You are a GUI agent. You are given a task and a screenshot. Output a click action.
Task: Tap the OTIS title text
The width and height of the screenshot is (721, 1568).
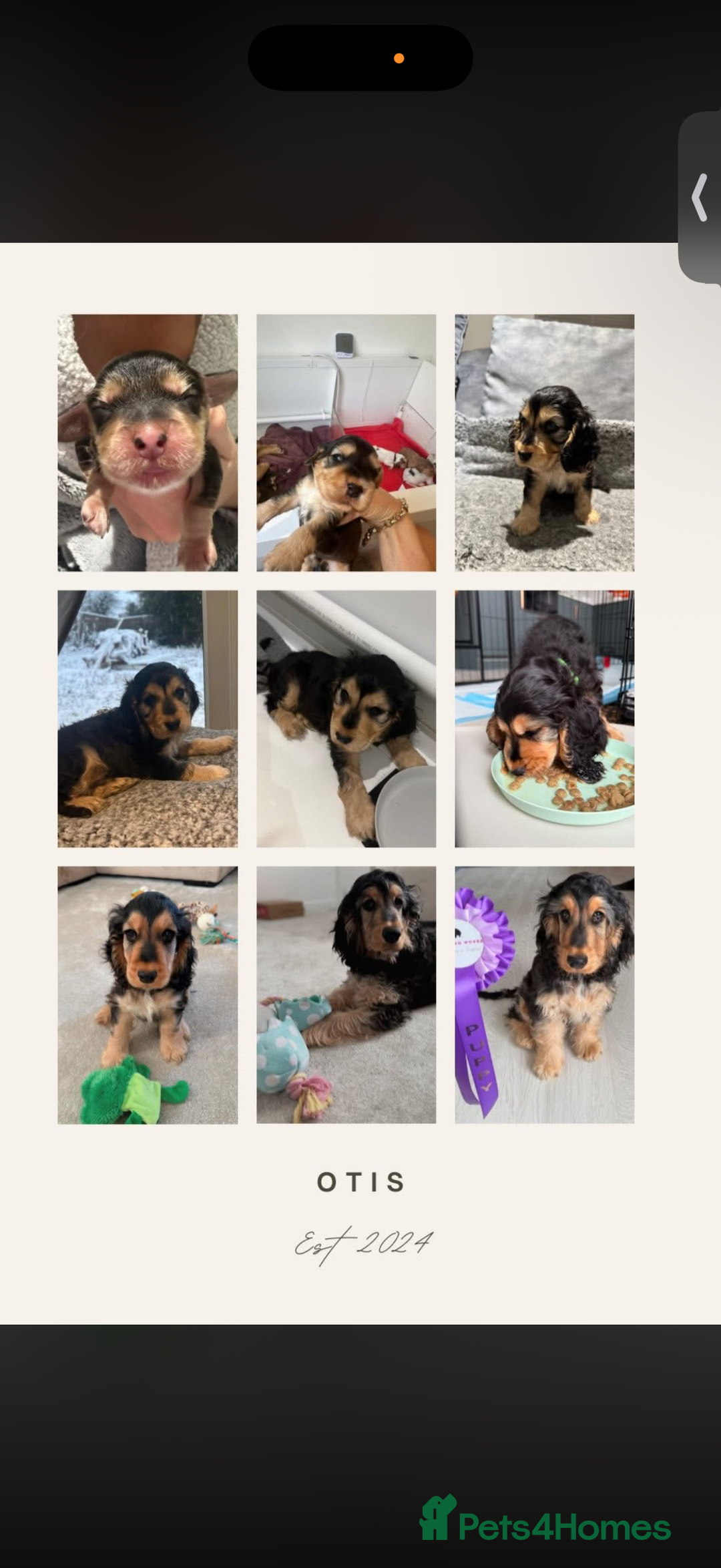point(360,1181)
